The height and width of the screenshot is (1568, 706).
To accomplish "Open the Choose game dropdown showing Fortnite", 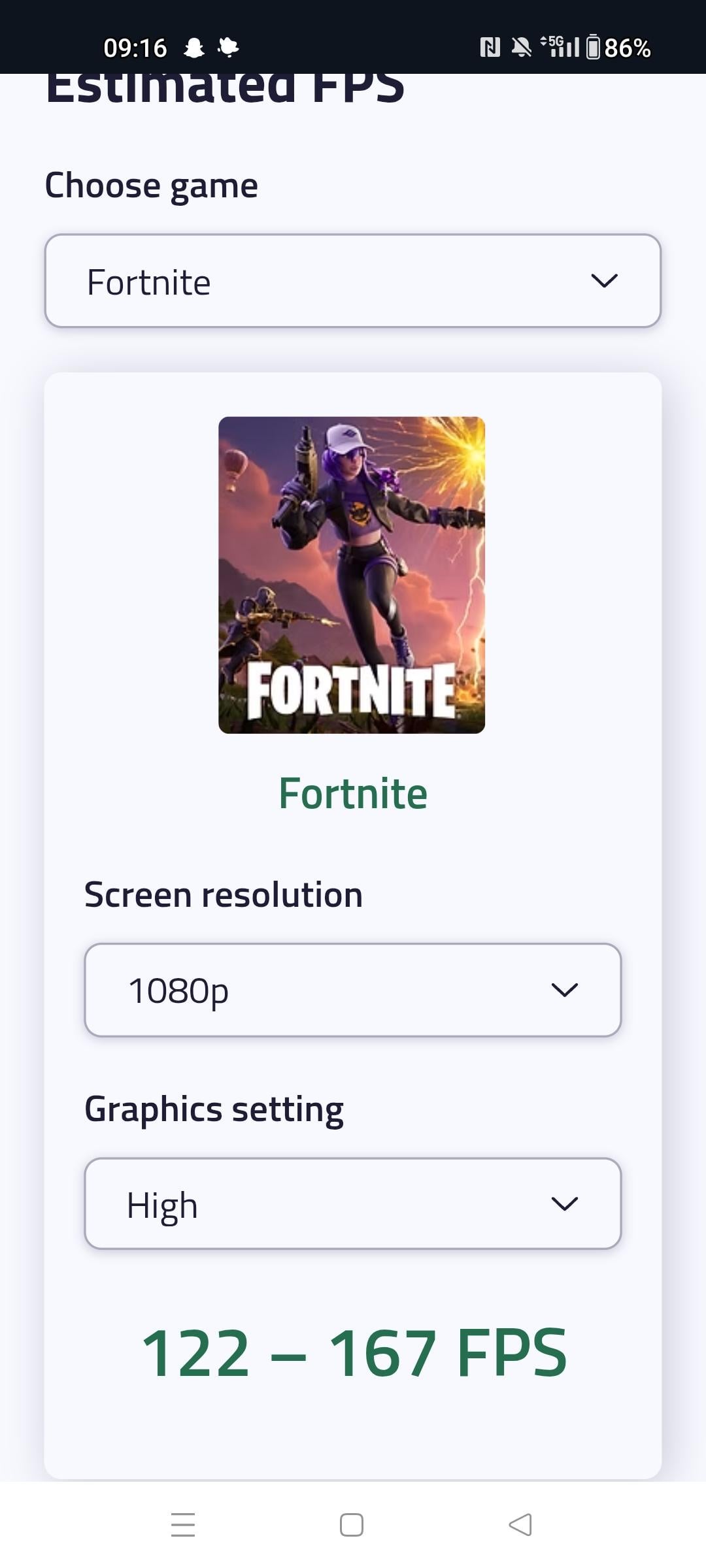I will [353, 281].
